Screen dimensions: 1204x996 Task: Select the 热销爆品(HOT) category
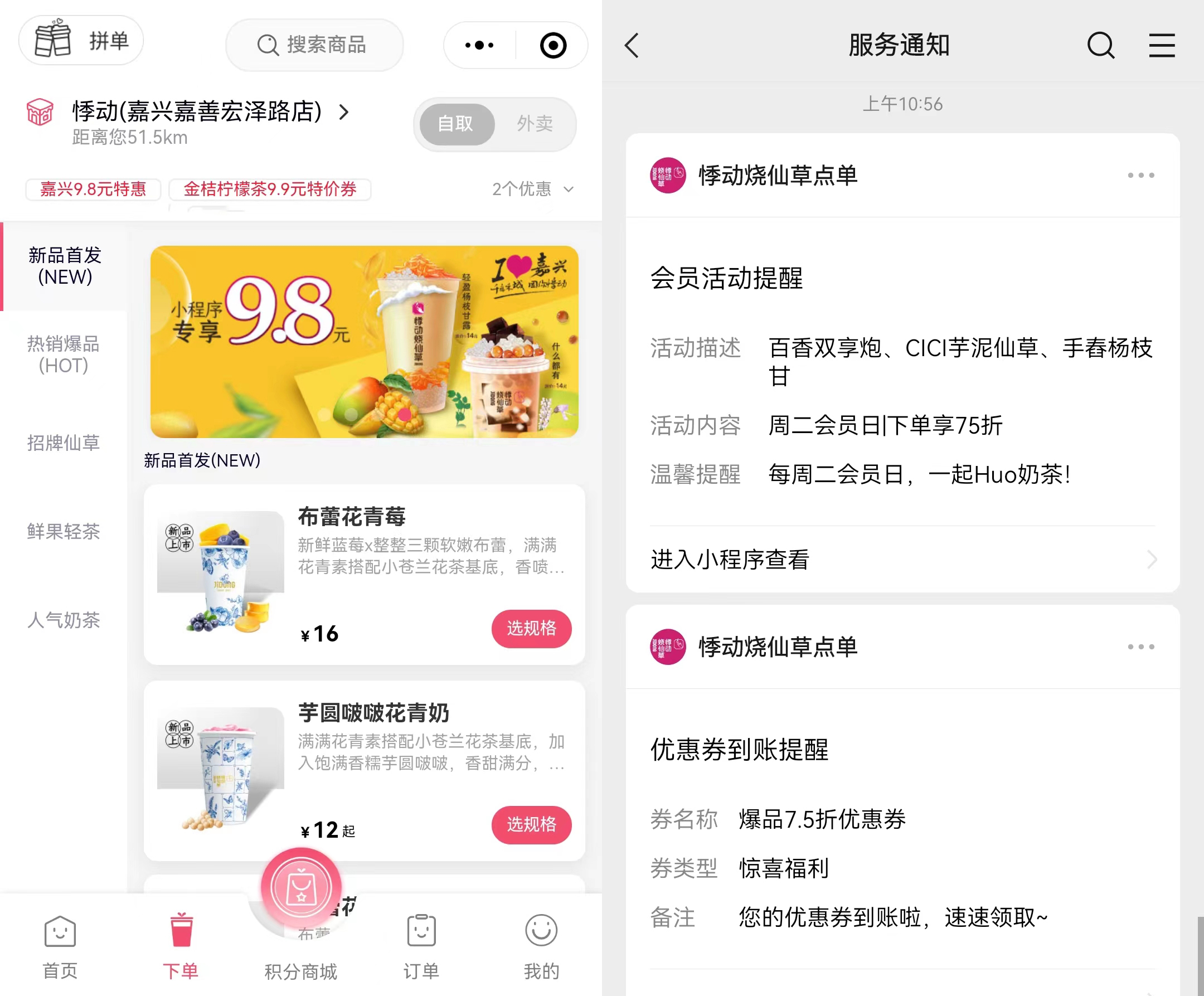(x=64, y=354)
